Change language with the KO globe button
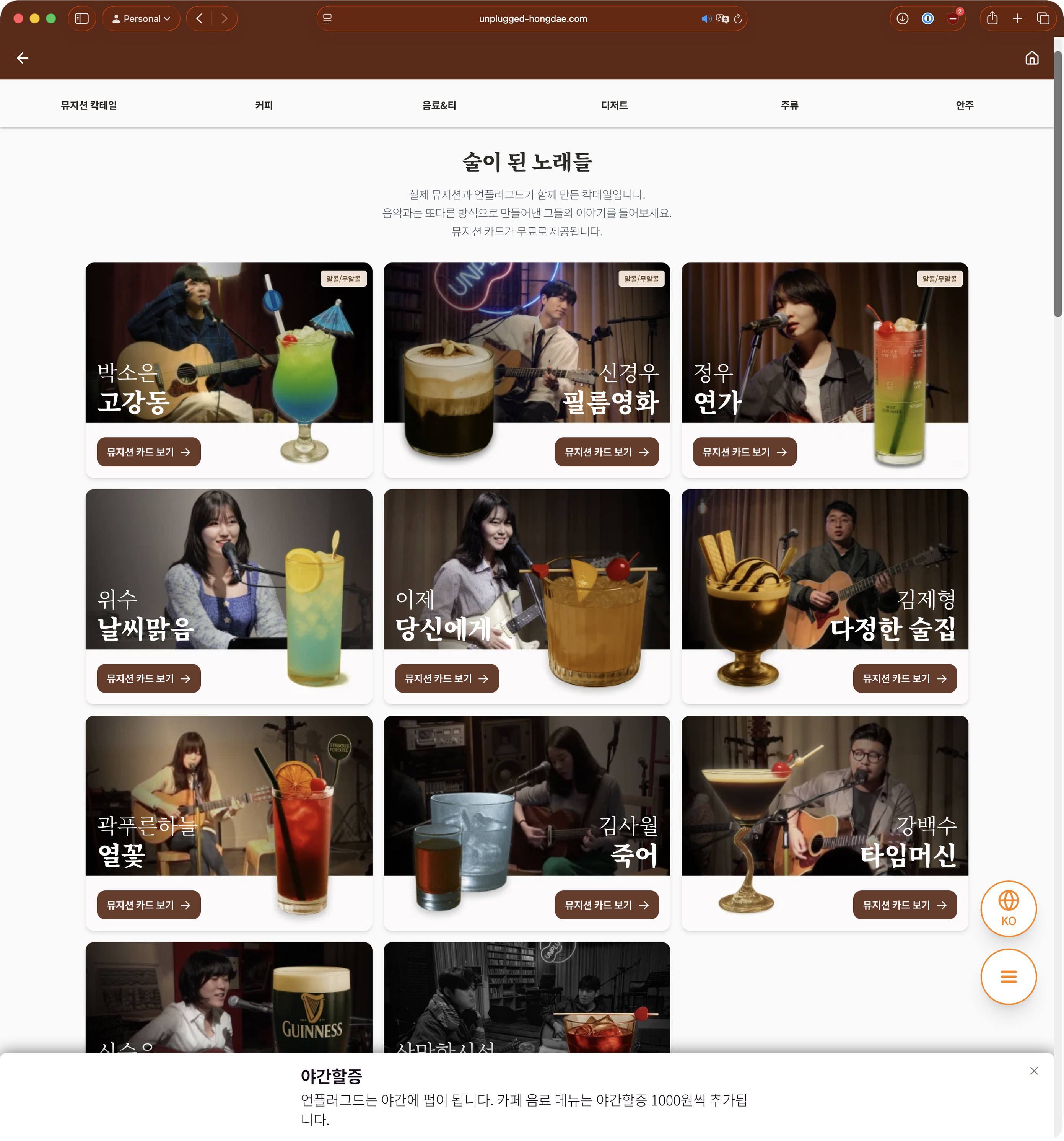The image size is (1064, 1141). 1008,908
